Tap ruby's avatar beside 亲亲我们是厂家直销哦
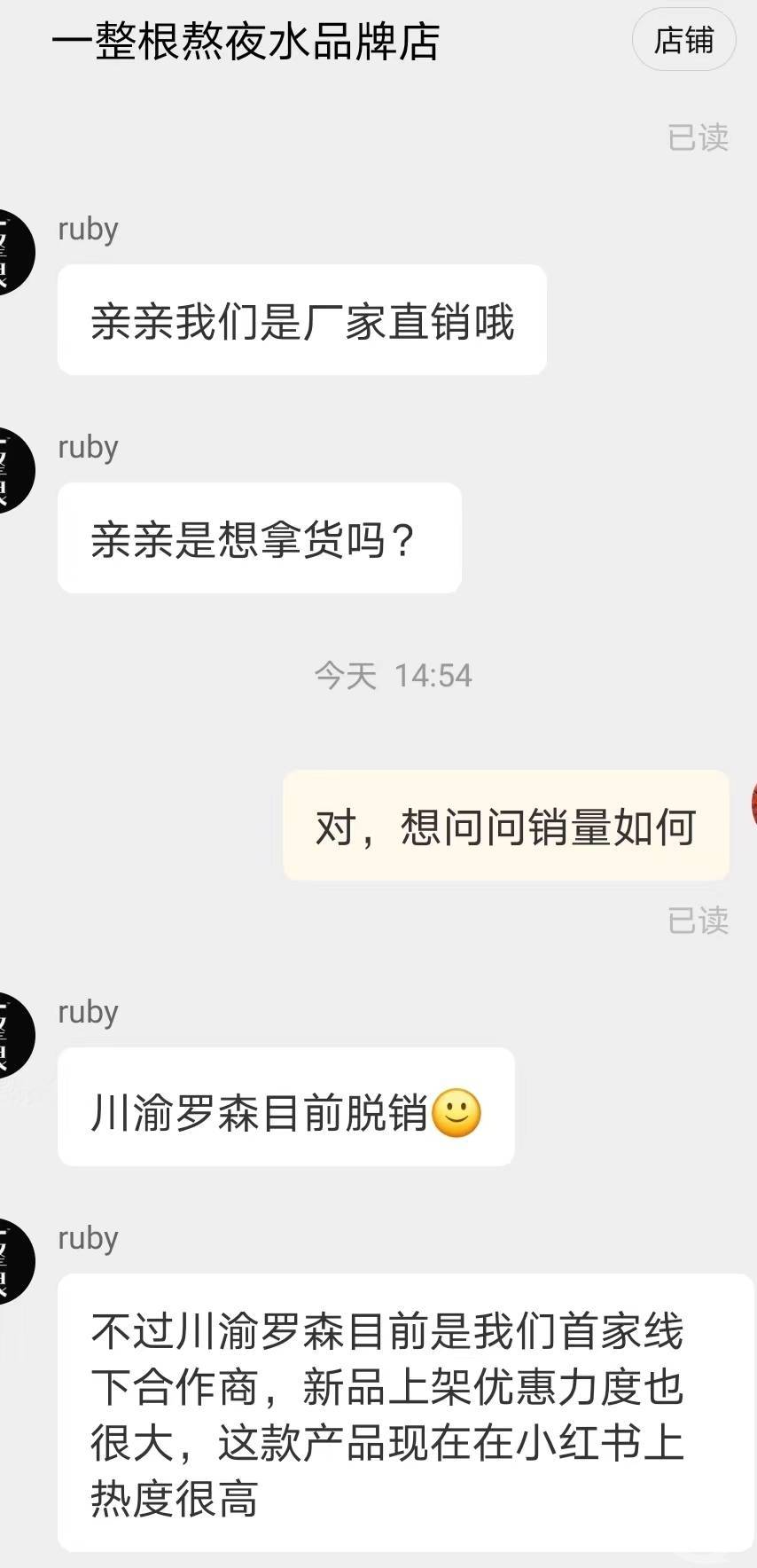Image resolution: width=757 pixels, height=1568 pixels. pyautogui.click(x=12, y=252)
